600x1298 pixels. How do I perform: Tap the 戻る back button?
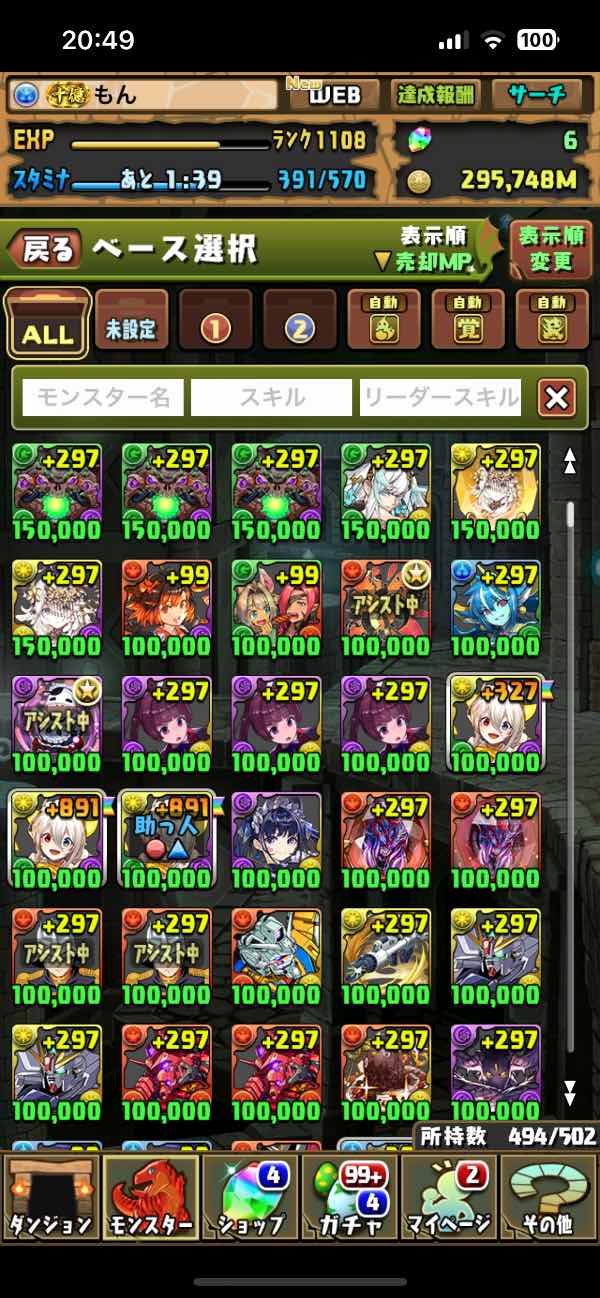click(x=47, y=250)
